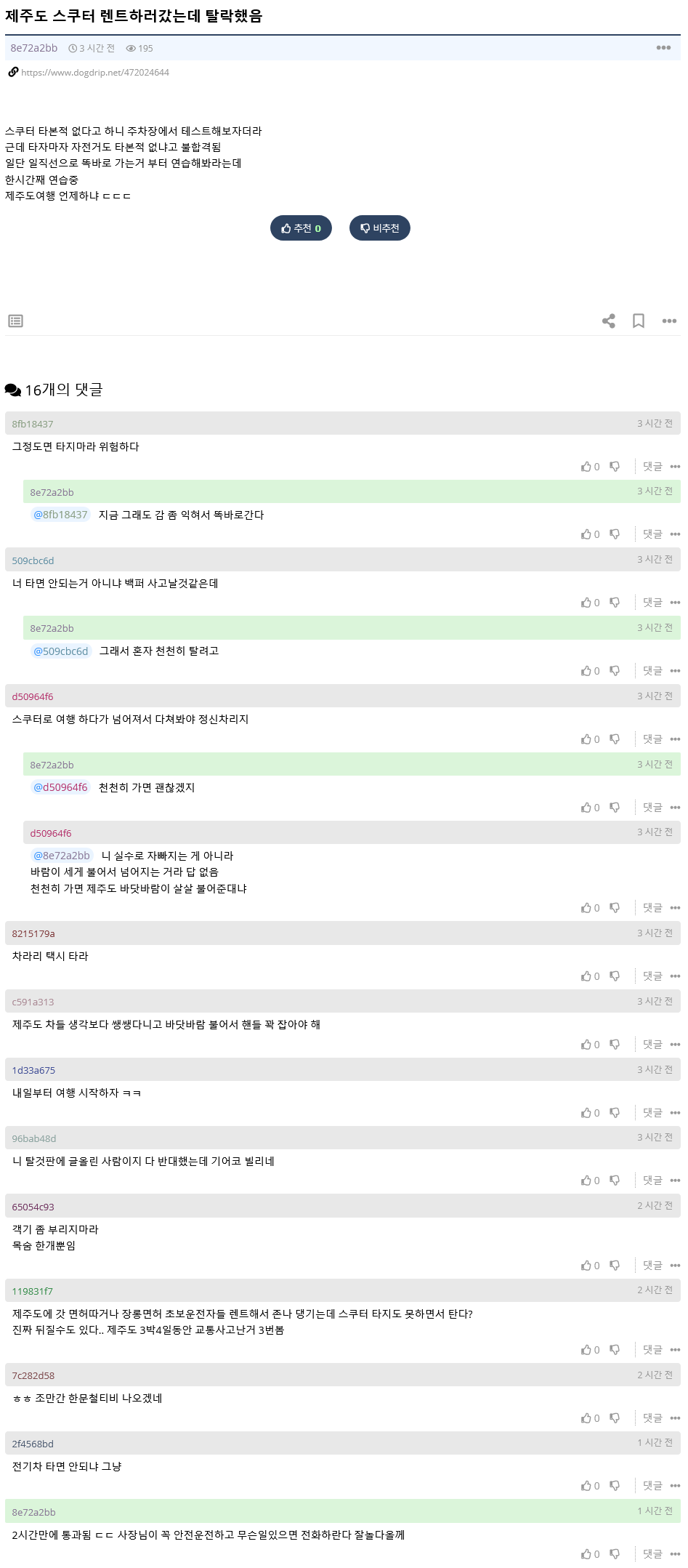Toggle dislike on 8215179a's taxi comment

(614, 976)
